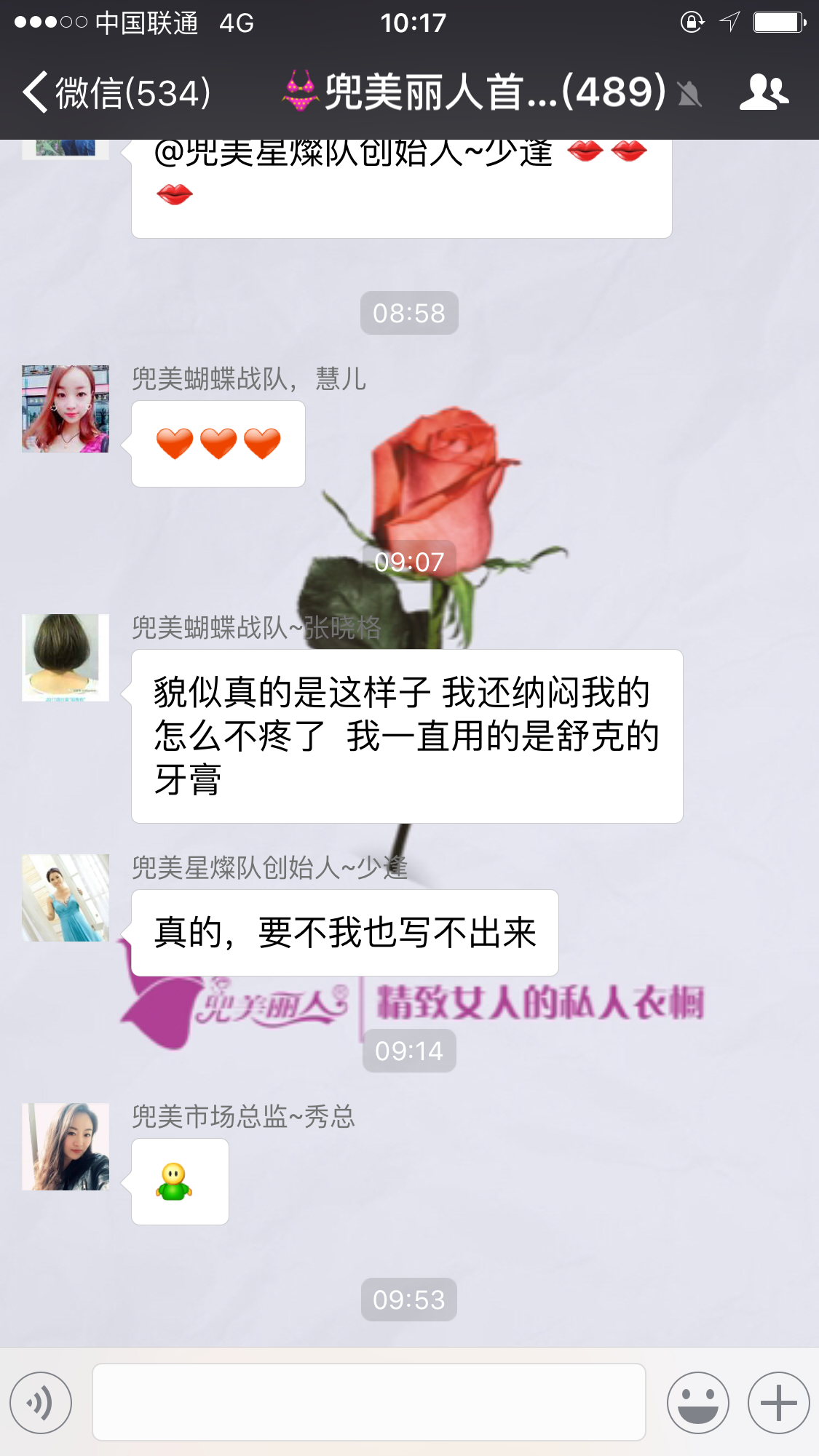Image resolution: width=819 pixels, height=1456 pixels.
Task: Tap 兜美市场总监~秀总's profile picture
Action: [66, 1147]
